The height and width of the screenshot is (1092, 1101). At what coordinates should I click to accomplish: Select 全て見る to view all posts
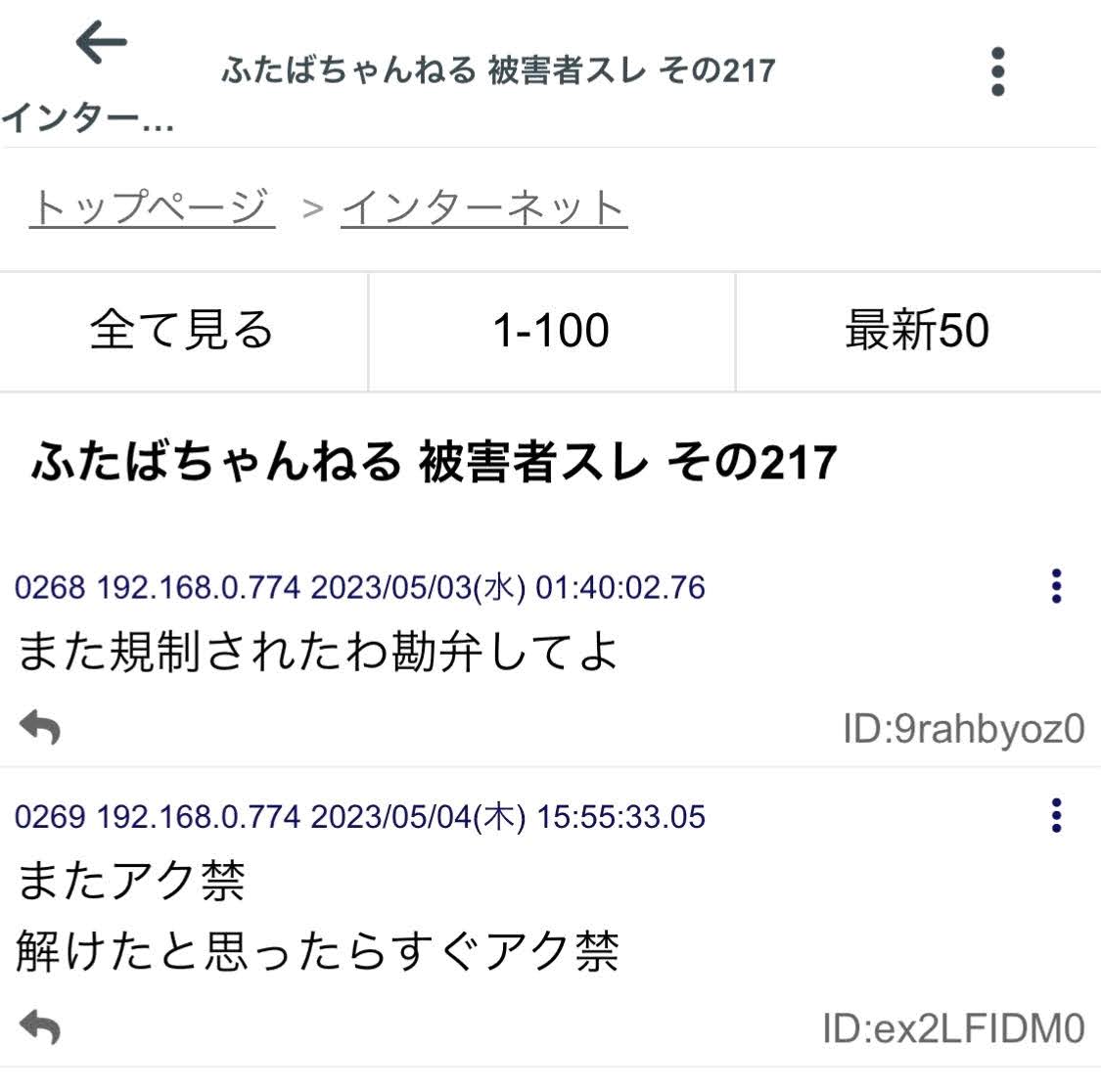183,331
